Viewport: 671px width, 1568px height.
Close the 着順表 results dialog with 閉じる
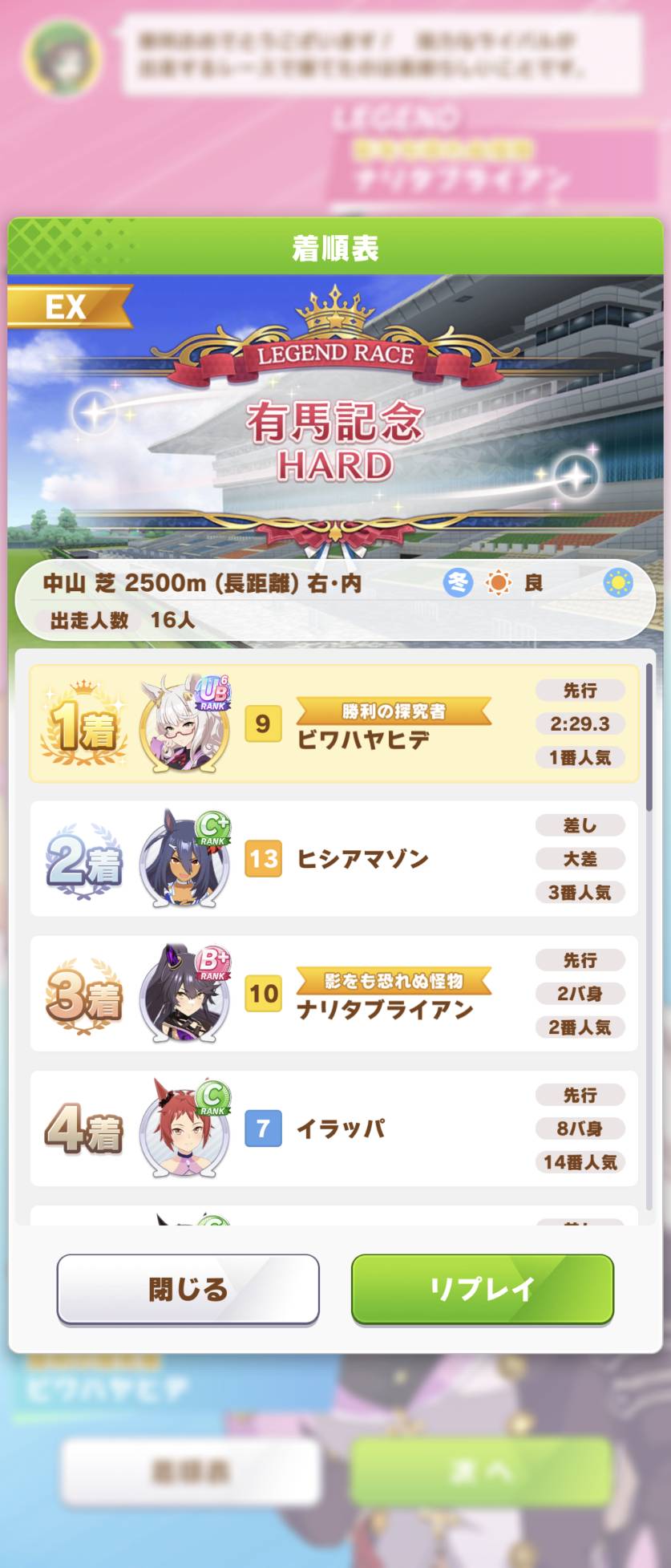pos(188,1289)
